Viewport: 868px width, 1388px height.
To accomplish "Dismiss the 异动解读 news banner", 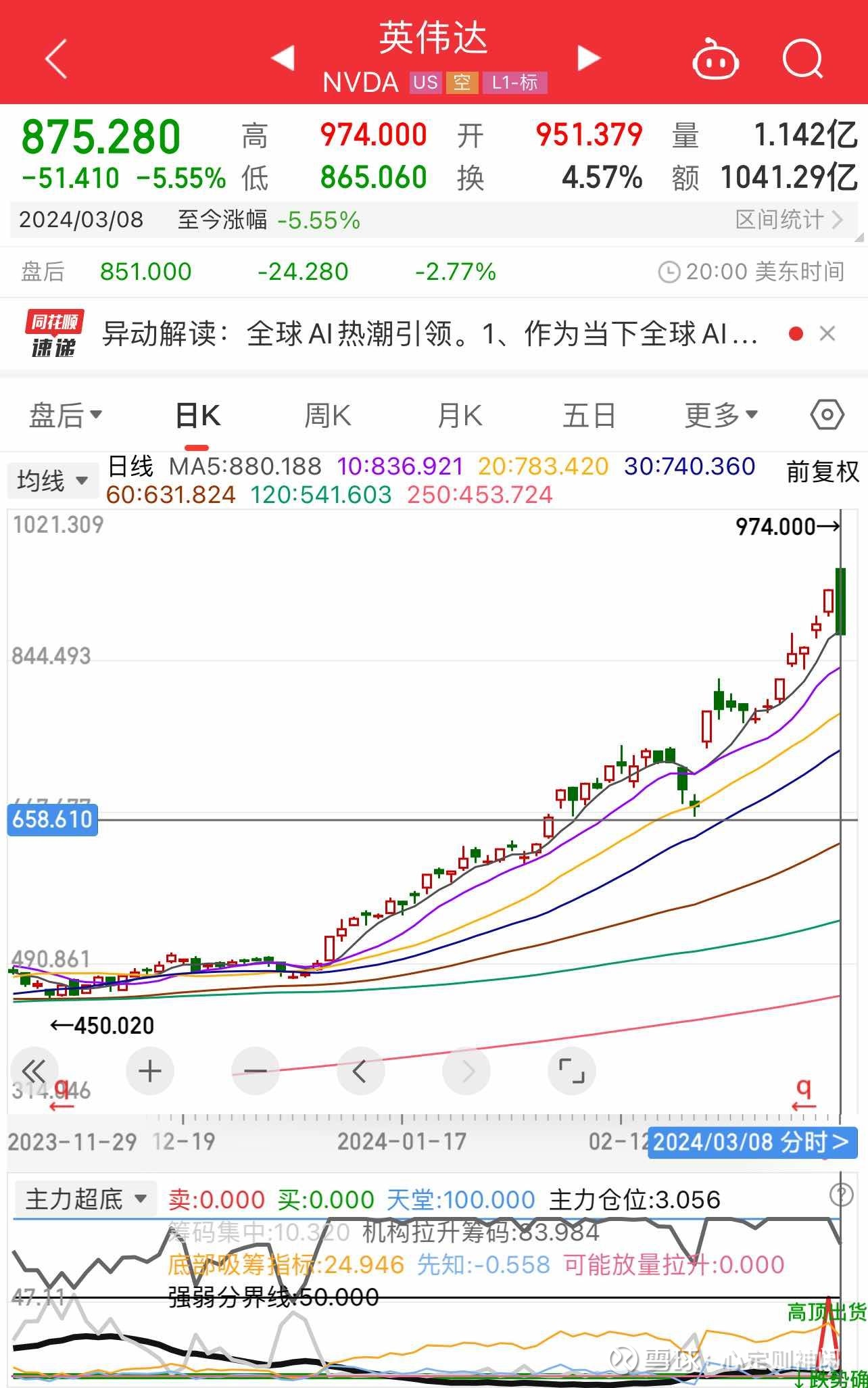I will coord(827,334).
